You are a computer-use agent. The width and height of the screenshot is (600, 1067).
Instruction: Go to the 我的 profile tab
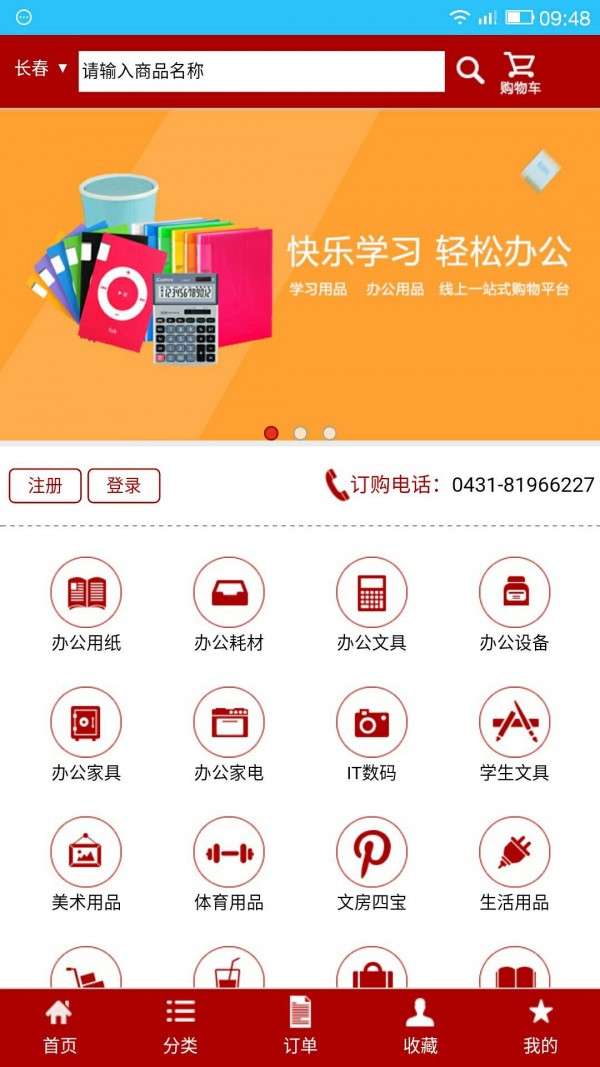coord(540,1027)
